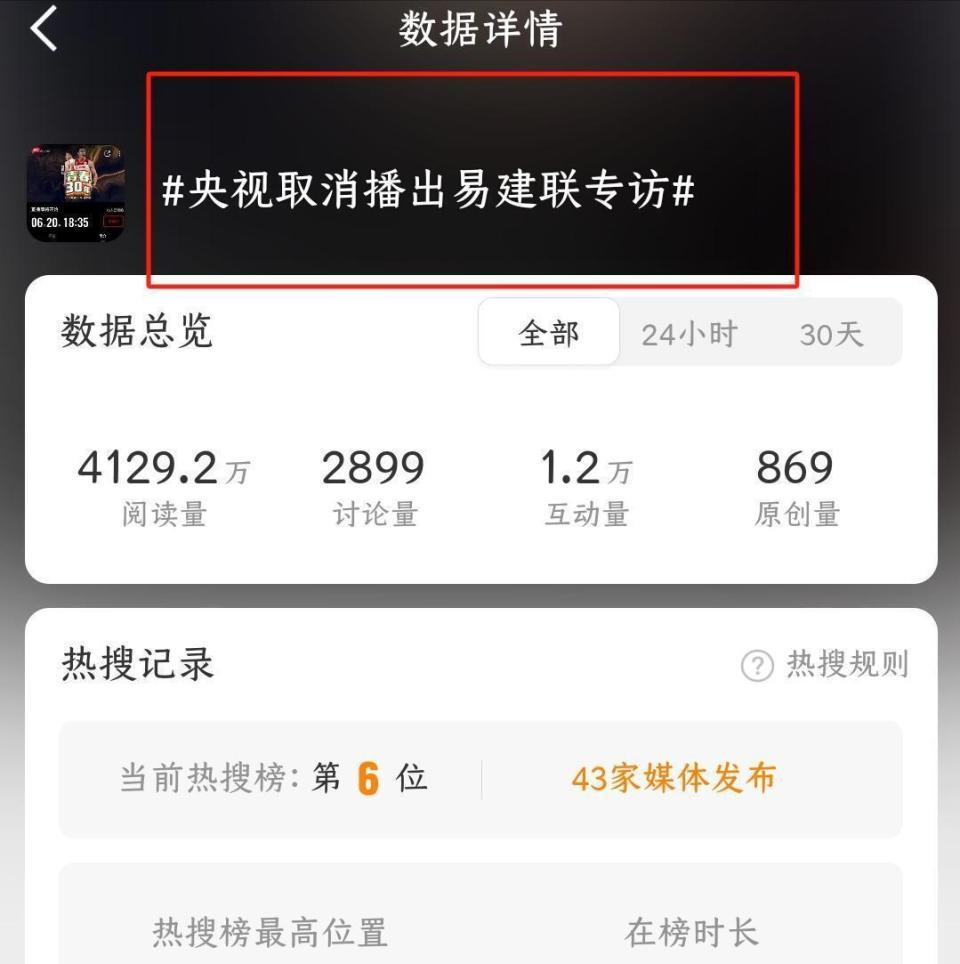
Task: Go back using the top-left arrow
Action: 44,30
